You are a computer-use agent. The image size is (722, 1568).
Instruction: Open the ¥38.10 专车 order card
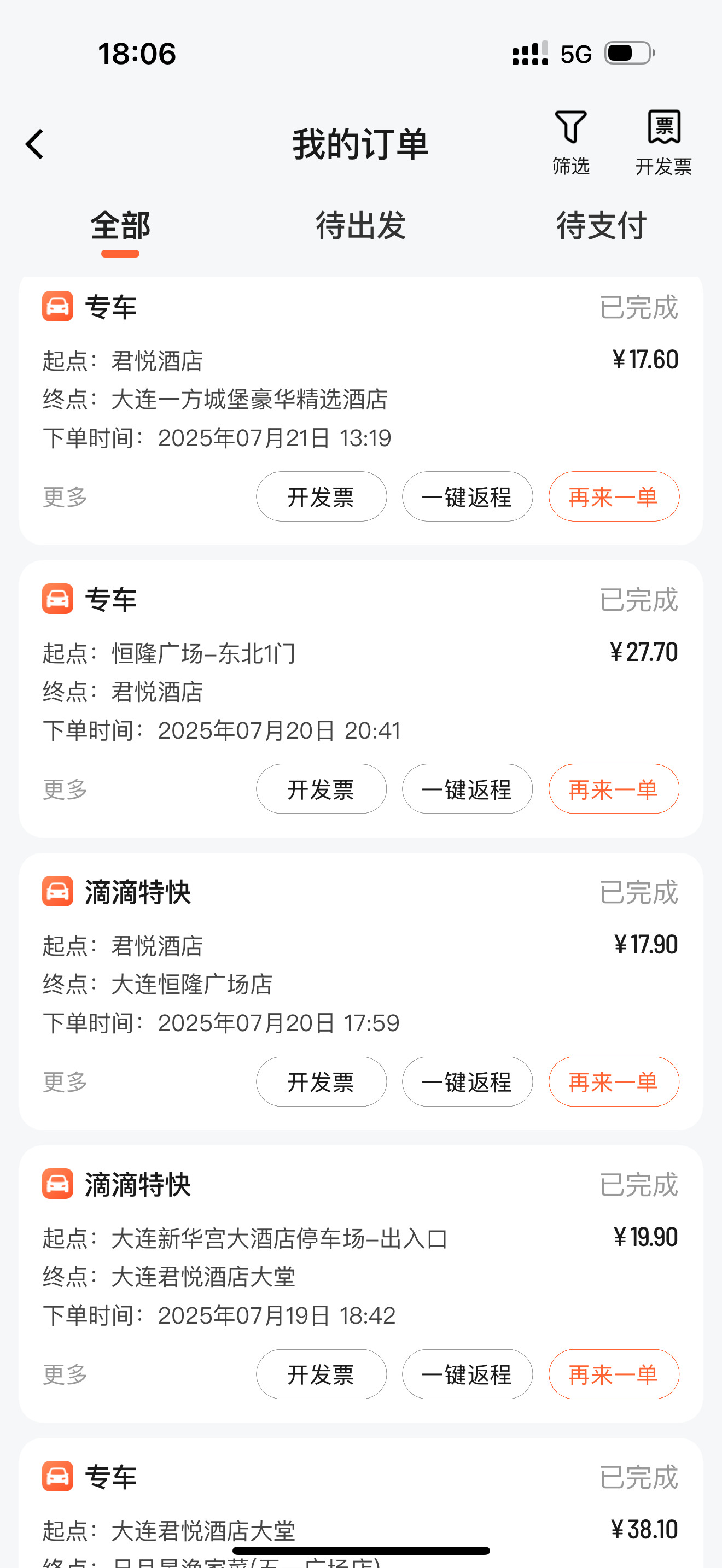click(x=360, y=1503)
